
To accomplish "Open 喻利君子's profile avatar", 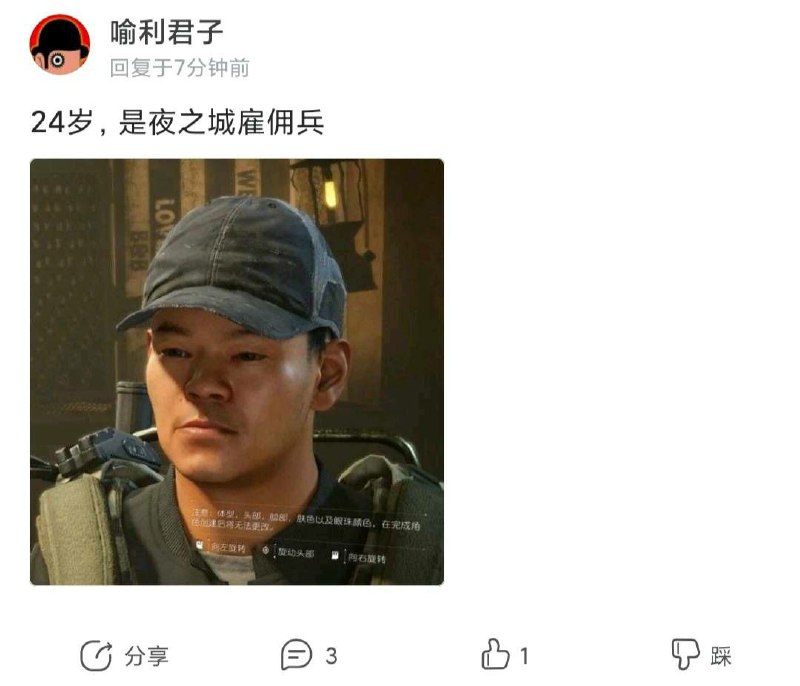I will (x=59, y=45).
